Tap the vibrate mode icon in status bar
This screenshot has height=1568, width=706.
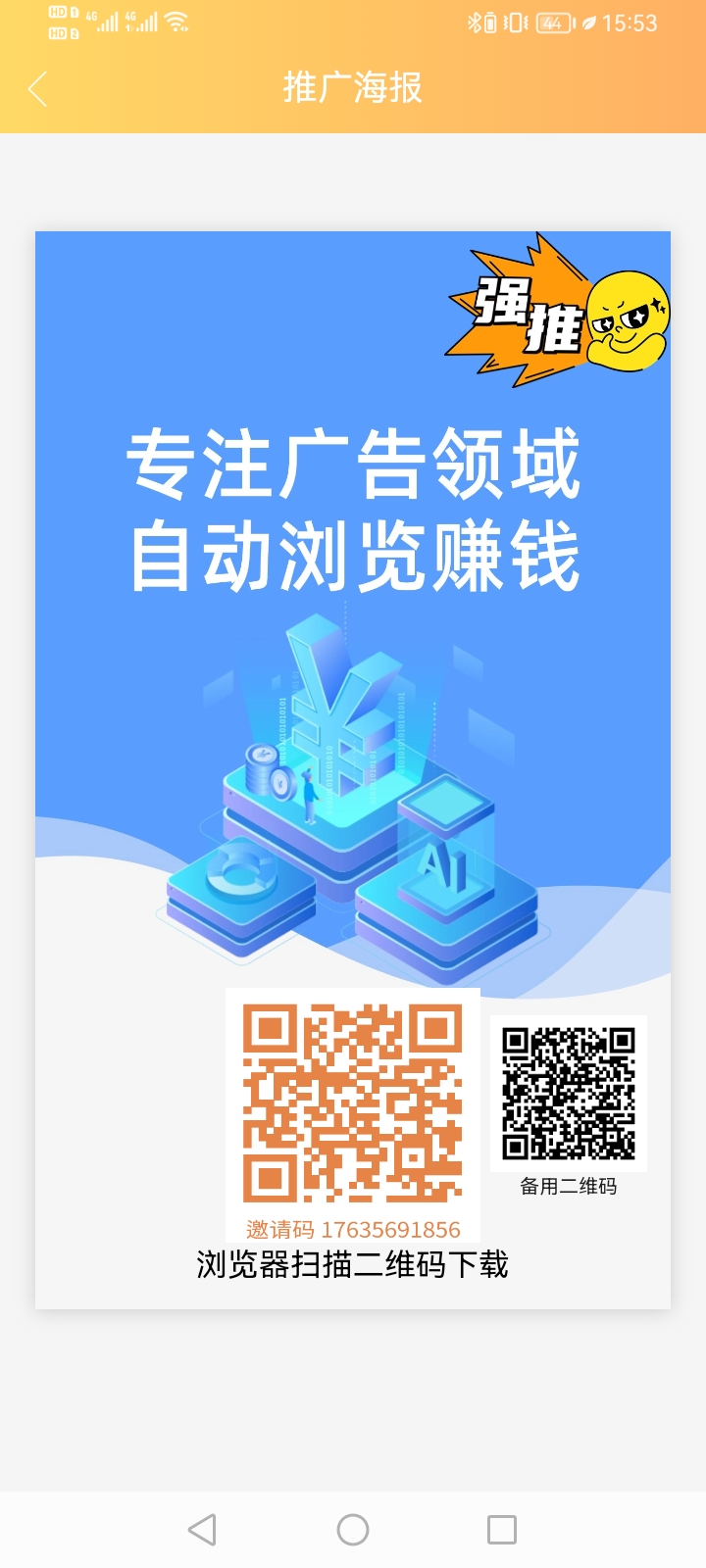[x=515, y=22]
